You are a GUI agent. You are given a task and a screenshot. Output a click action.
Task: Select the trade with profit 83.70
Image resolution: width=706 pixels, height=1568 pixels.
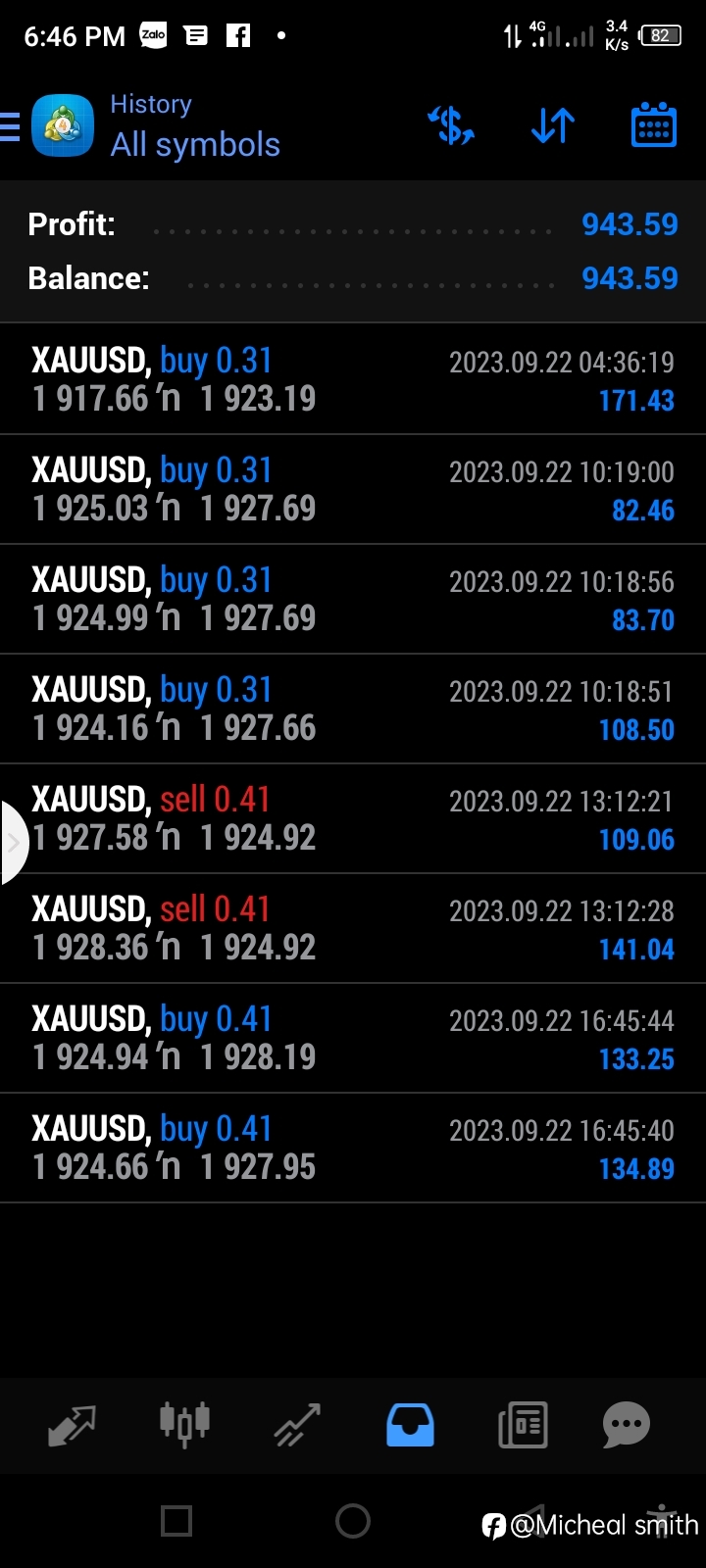pos(353,599)
